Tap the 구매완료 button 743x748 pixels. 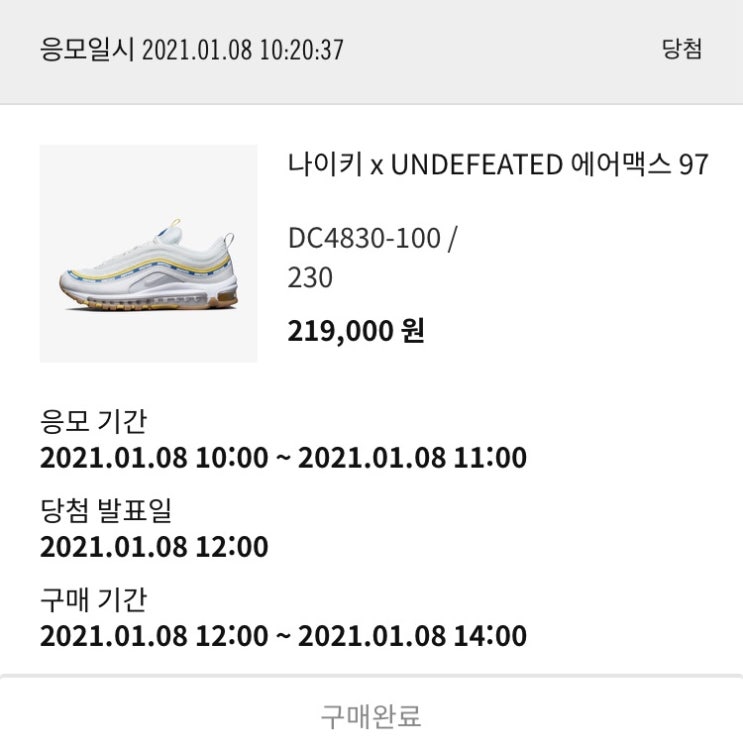pos(371,715)
